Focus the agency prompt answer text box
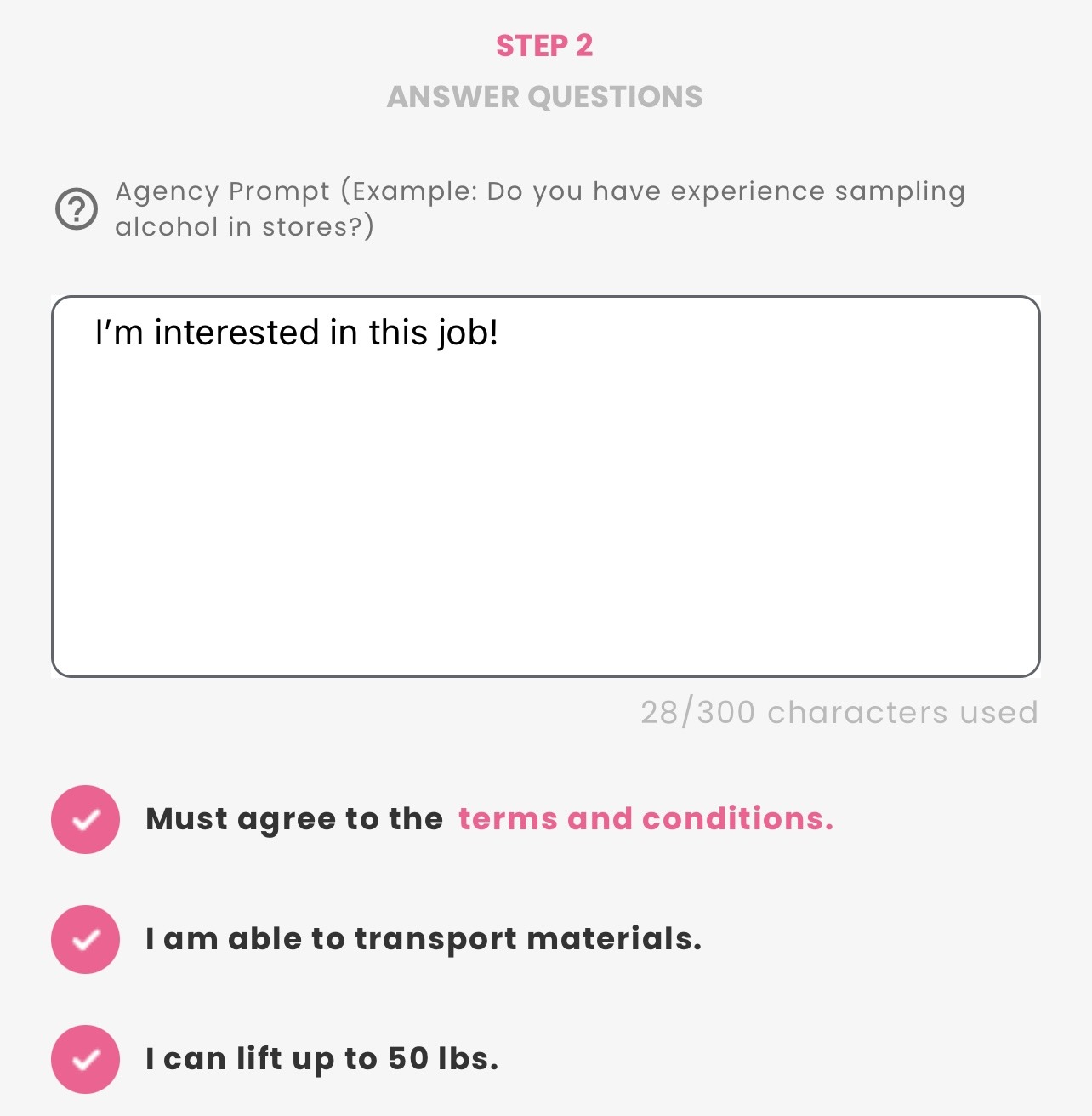The height and width of the screenshot is (1116, 1092). [x=545, y=487]
